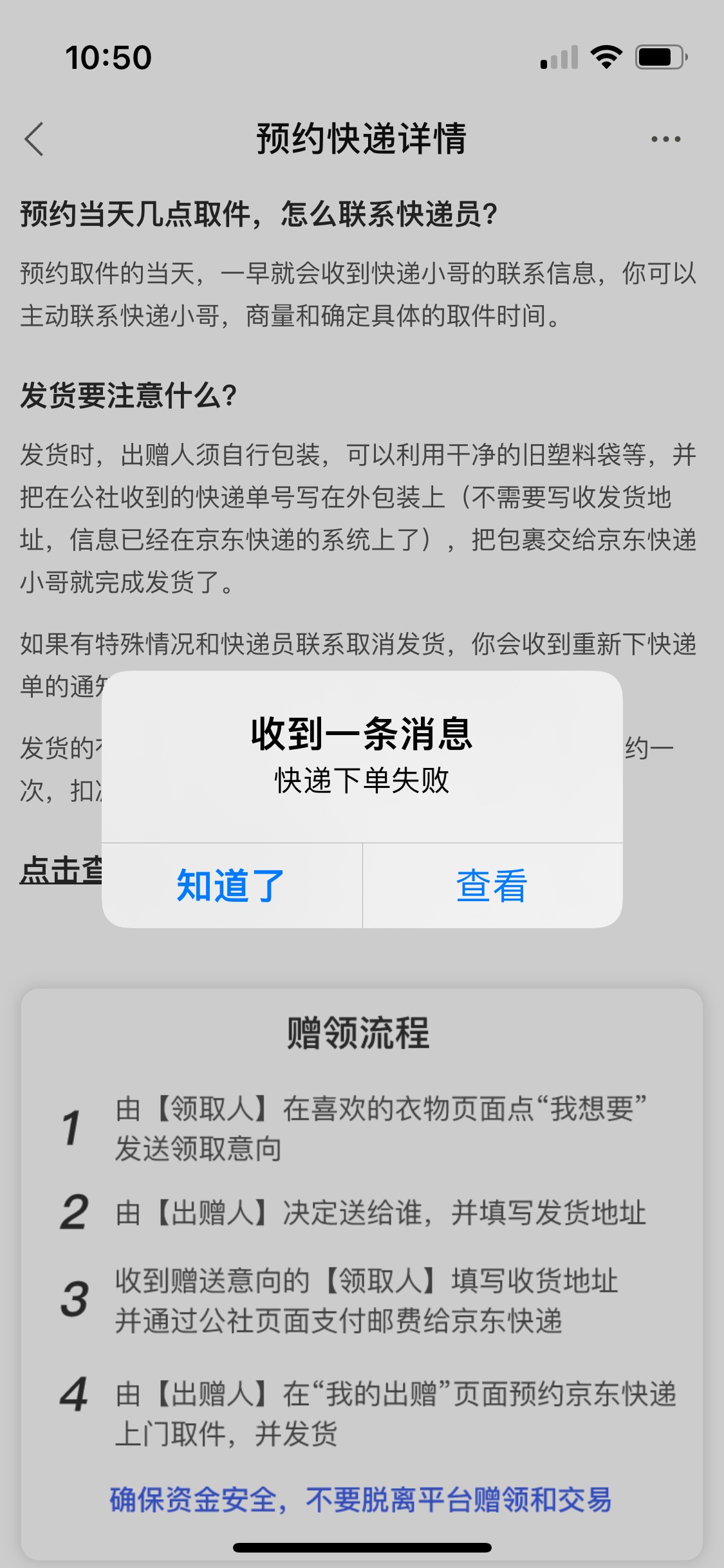Tap 查看 to view the message

[x=492, y=886]
